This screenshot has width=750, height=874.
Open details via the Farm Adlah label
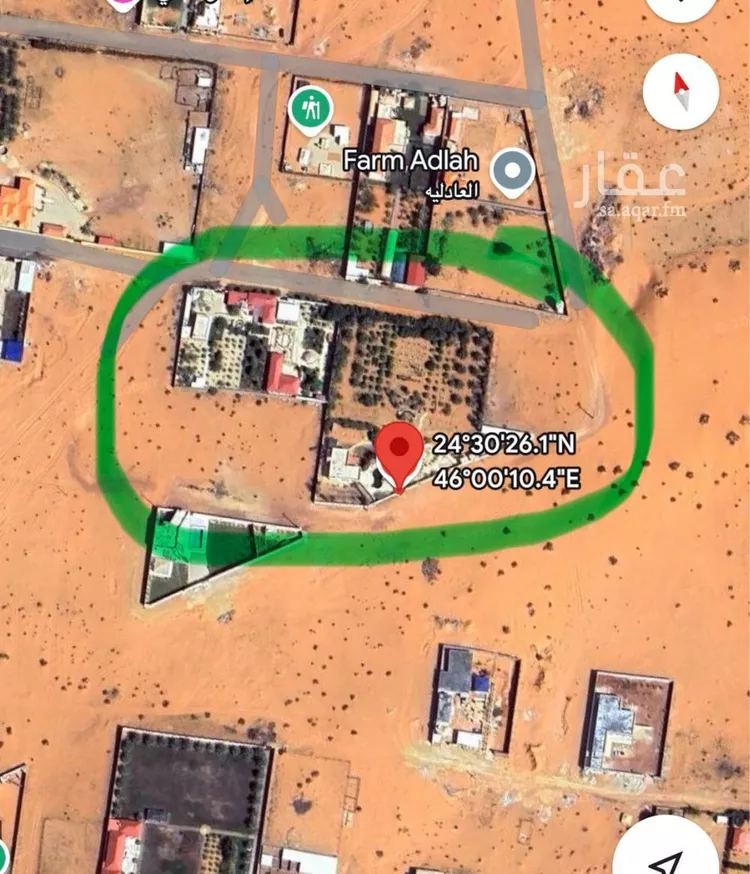coord(414,160)
